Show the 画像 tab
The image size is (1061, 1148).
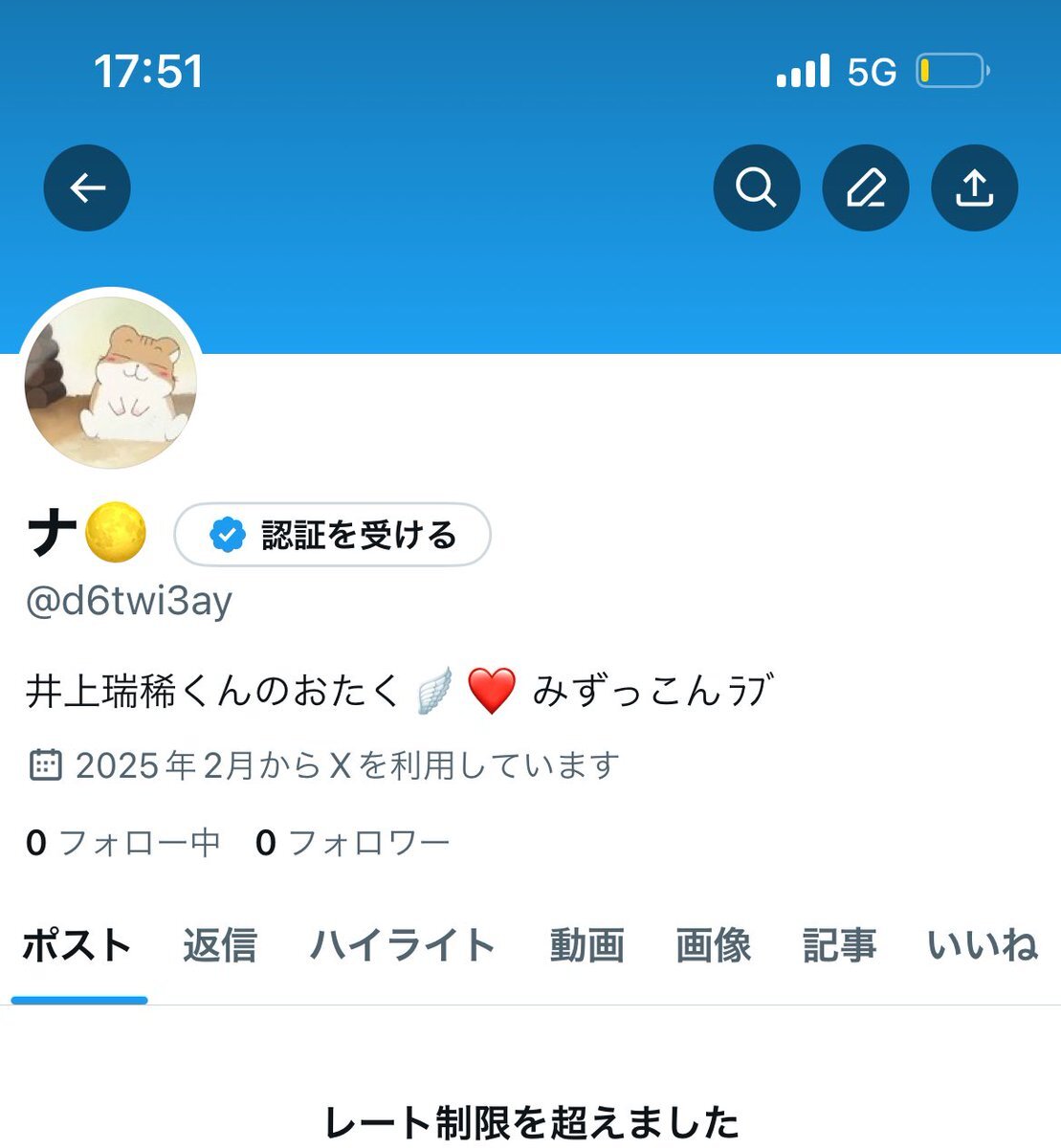tap(713, 945)
